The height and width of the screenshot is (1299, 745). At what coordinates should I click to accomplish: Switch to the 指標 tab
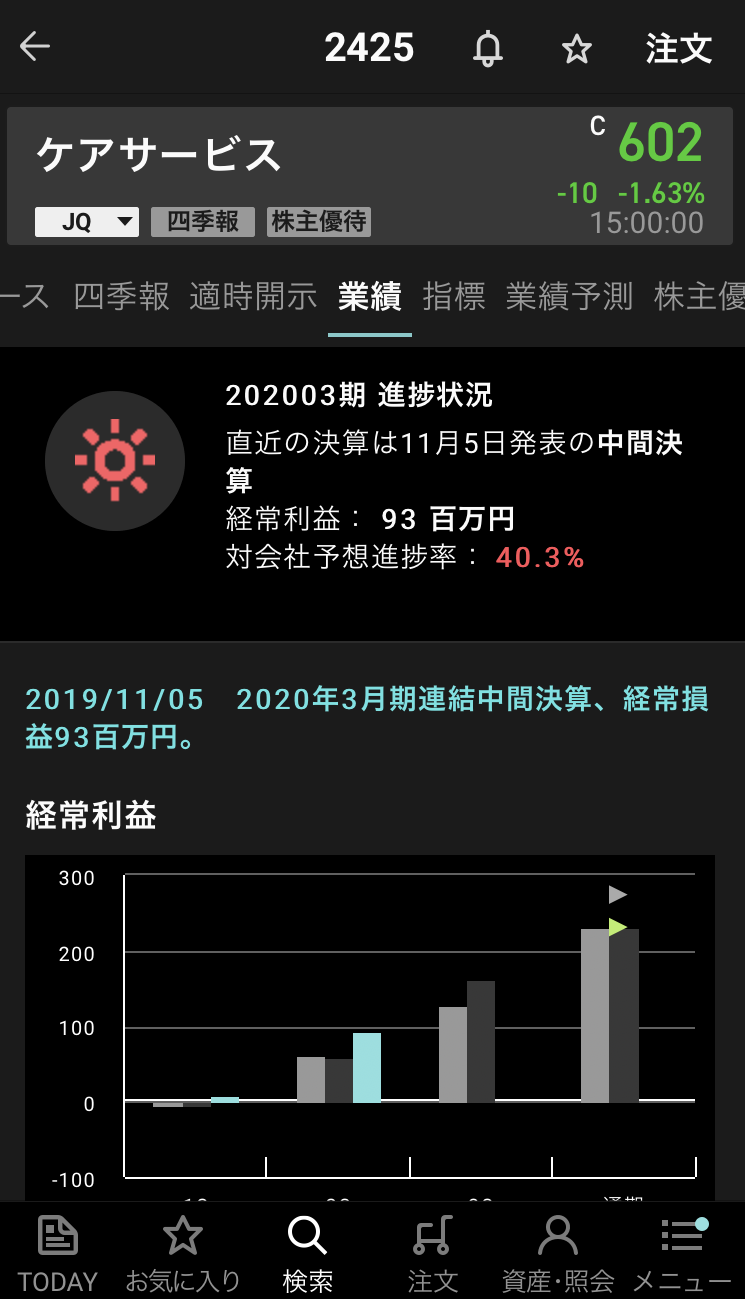coord(454,296)
